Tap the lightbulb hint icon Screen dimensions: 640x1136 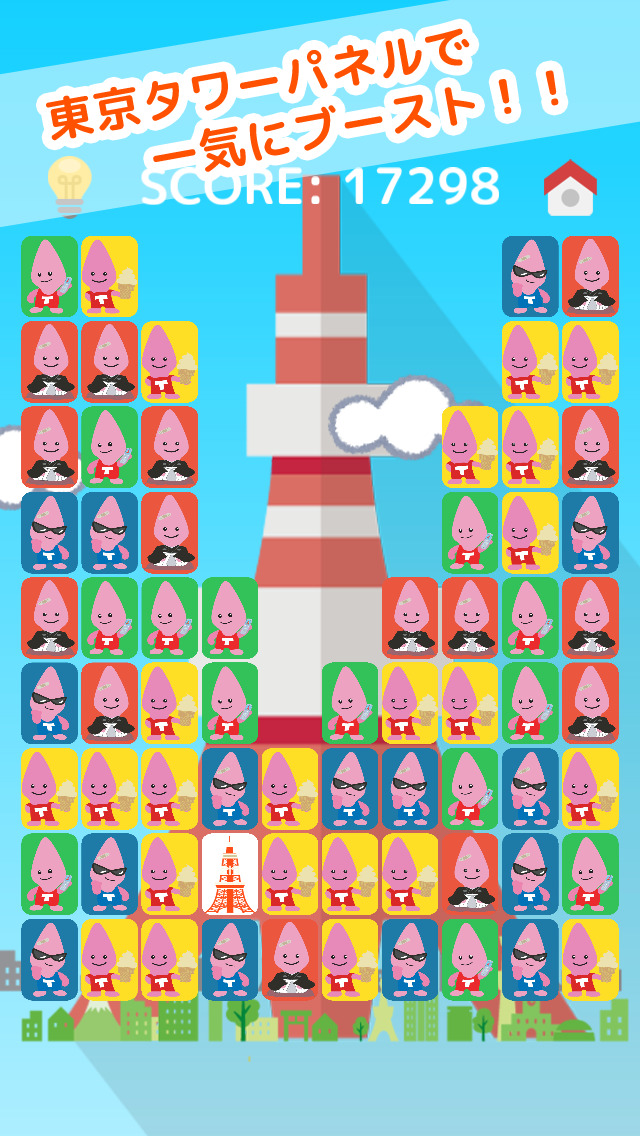pyautogui.click(x=69, y=186)
